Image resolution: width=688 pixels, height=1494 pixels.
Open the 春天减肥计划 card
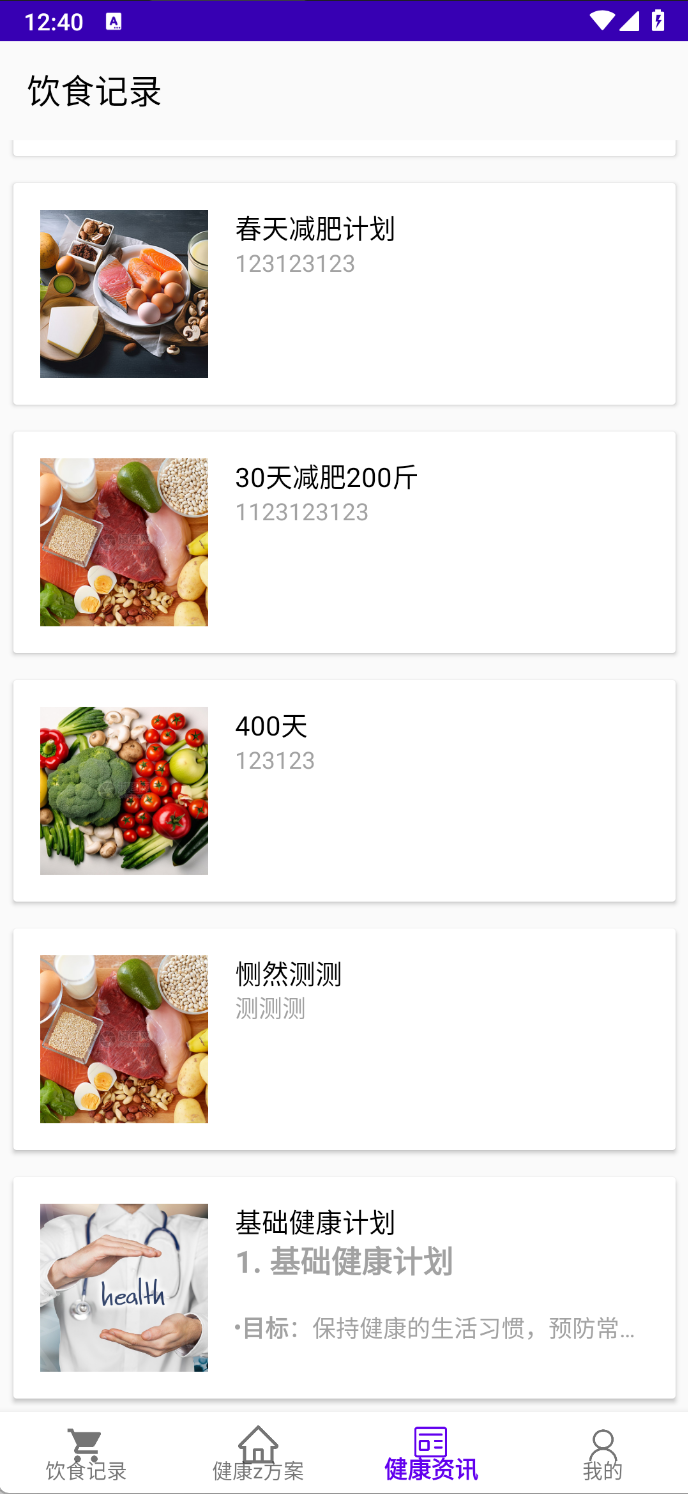pos(344,294)
